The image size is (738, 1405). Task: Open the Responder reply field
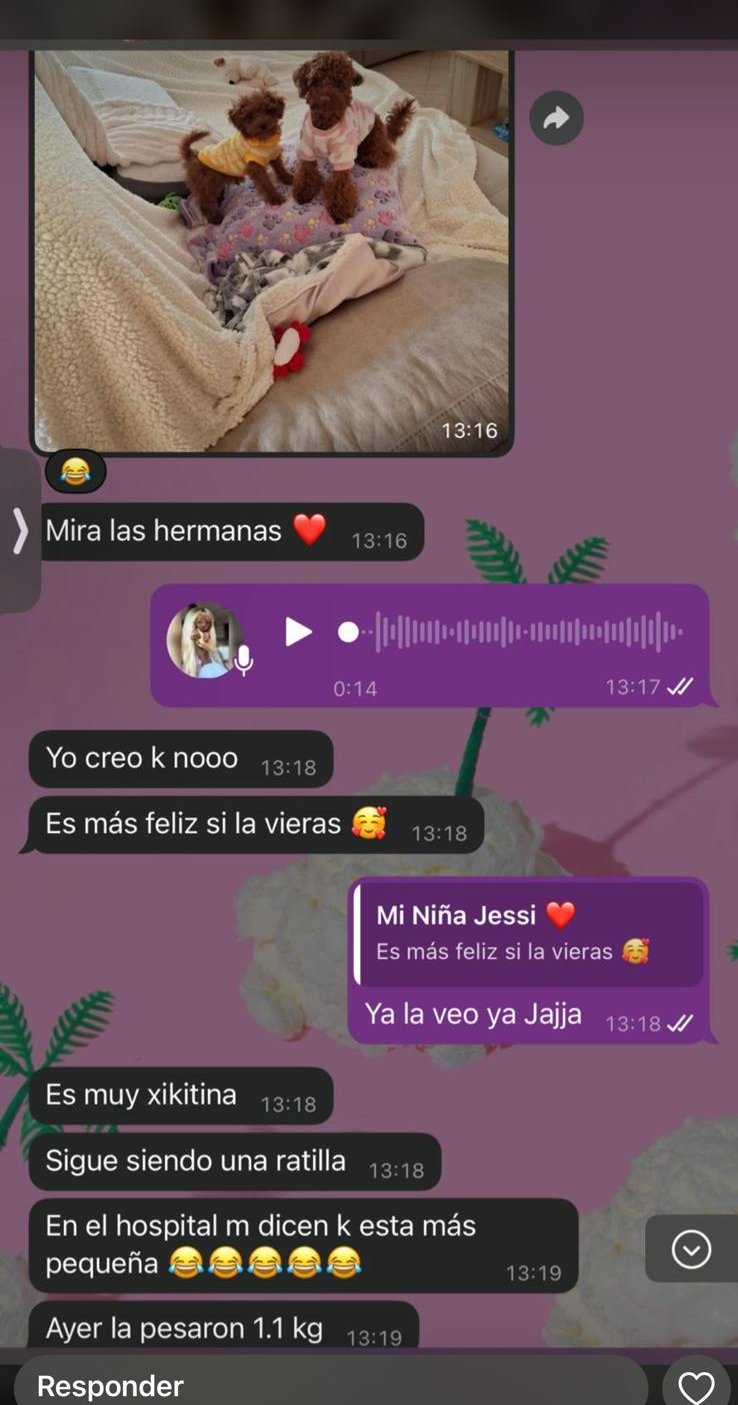(330, 1385)
